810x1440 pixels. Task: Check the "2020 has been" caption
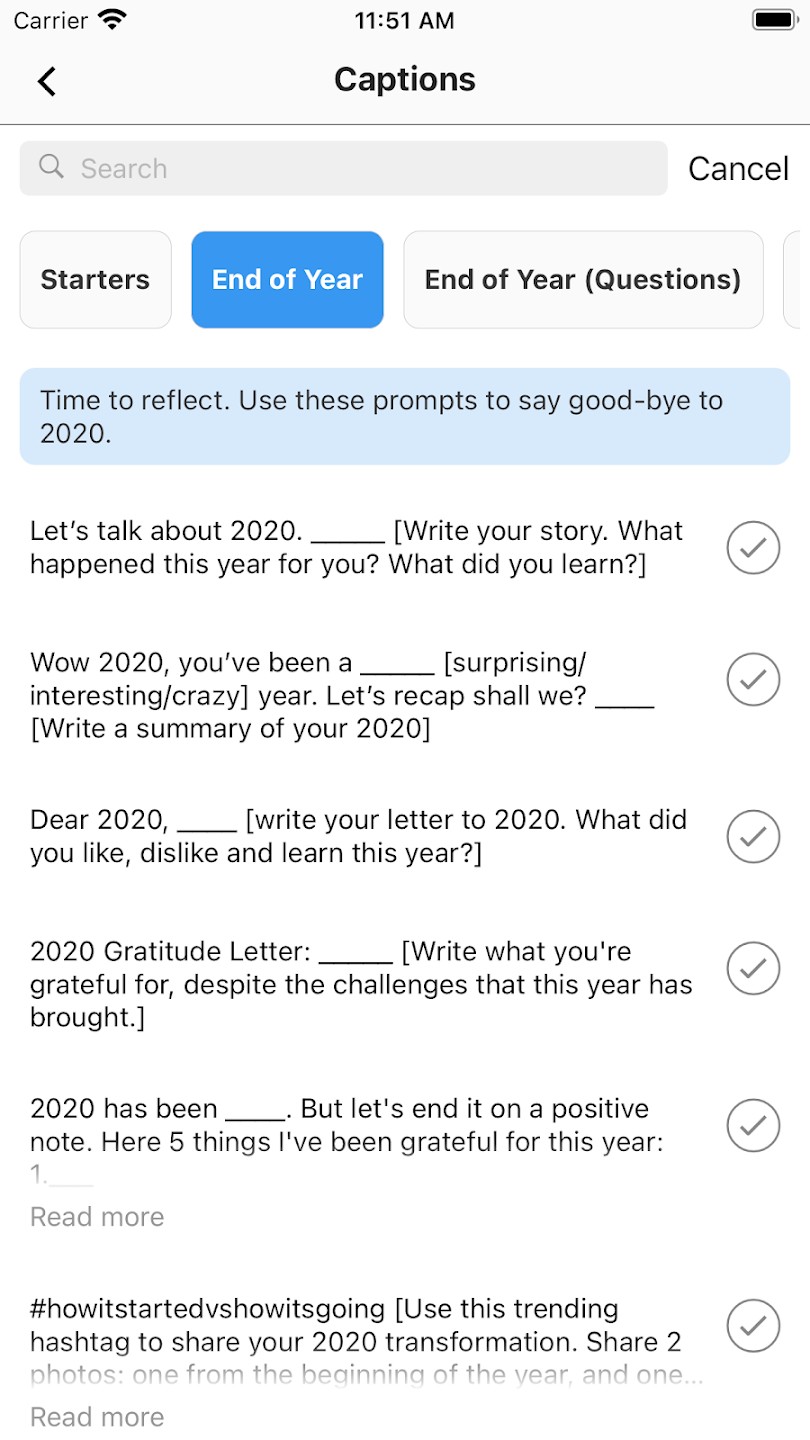point(753,1125)
